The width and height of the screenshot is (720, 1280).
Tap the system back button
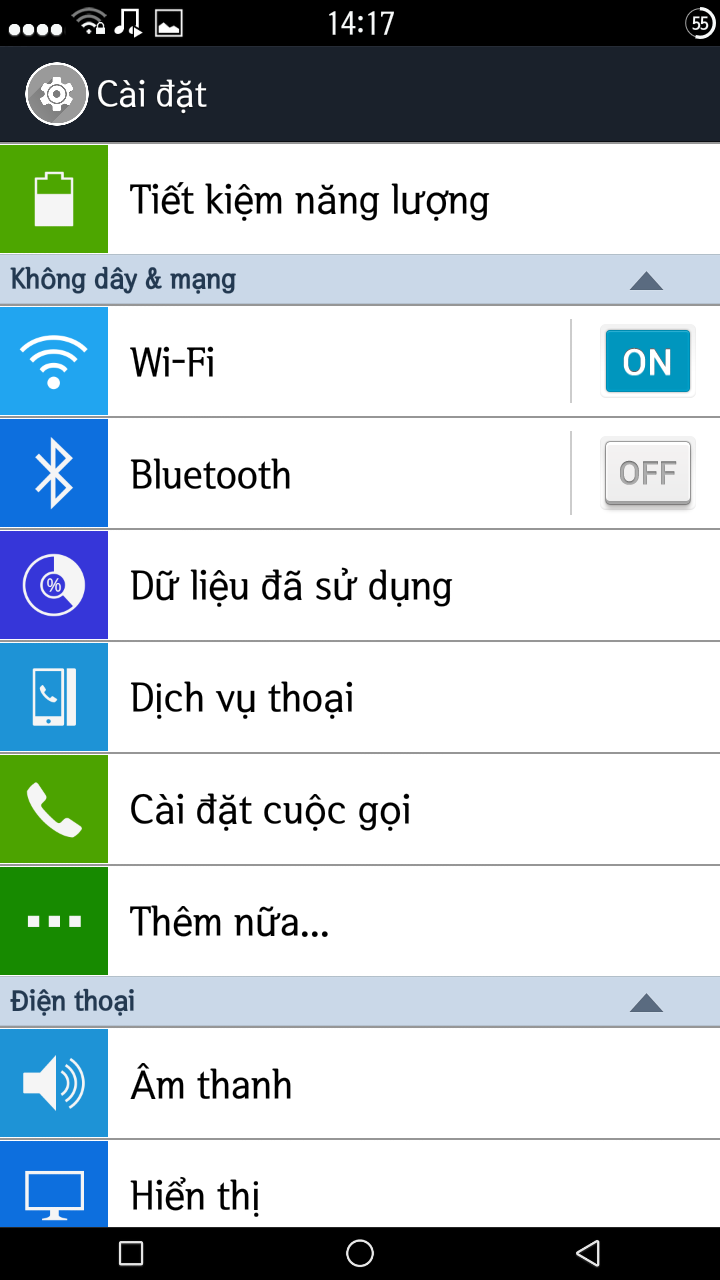[x=588, y=1253]
